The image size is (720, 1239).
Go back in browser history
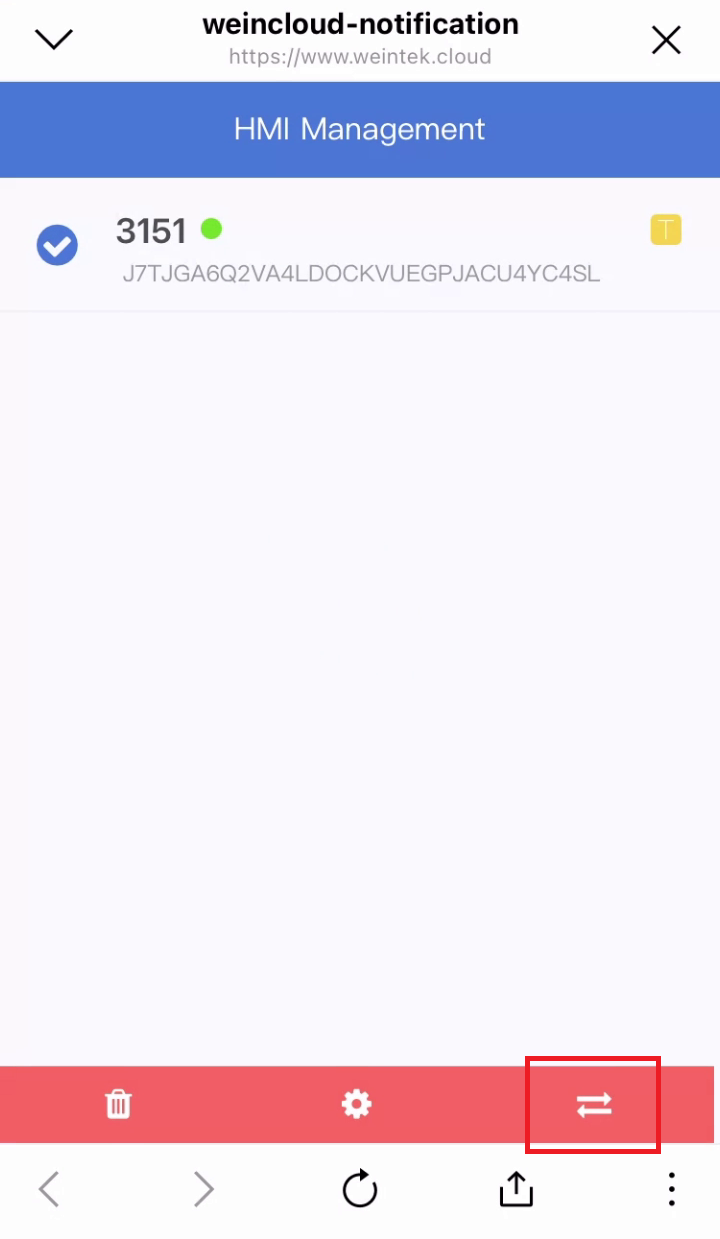coord(49,1189)
